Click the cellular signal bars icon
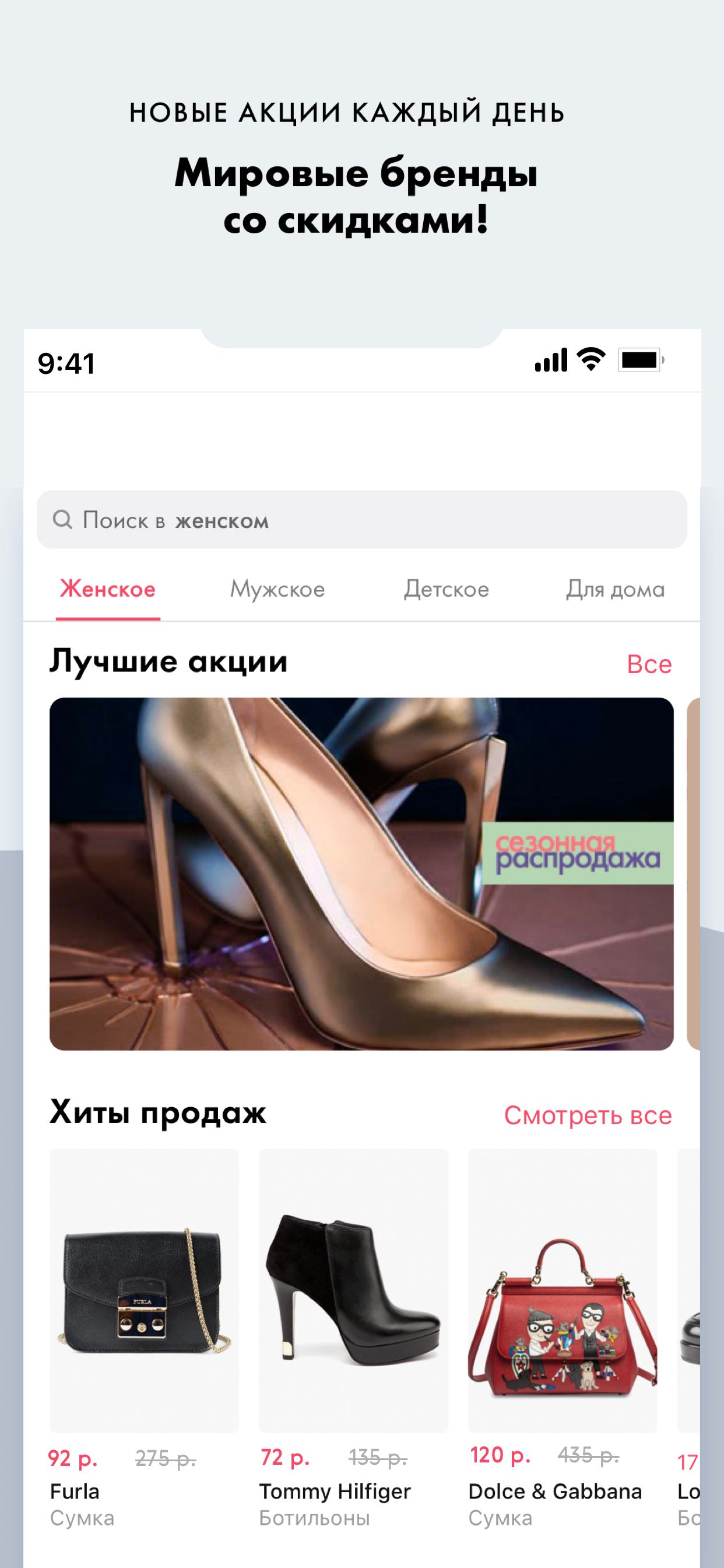 pyautogui.click(x=552, y=359)
